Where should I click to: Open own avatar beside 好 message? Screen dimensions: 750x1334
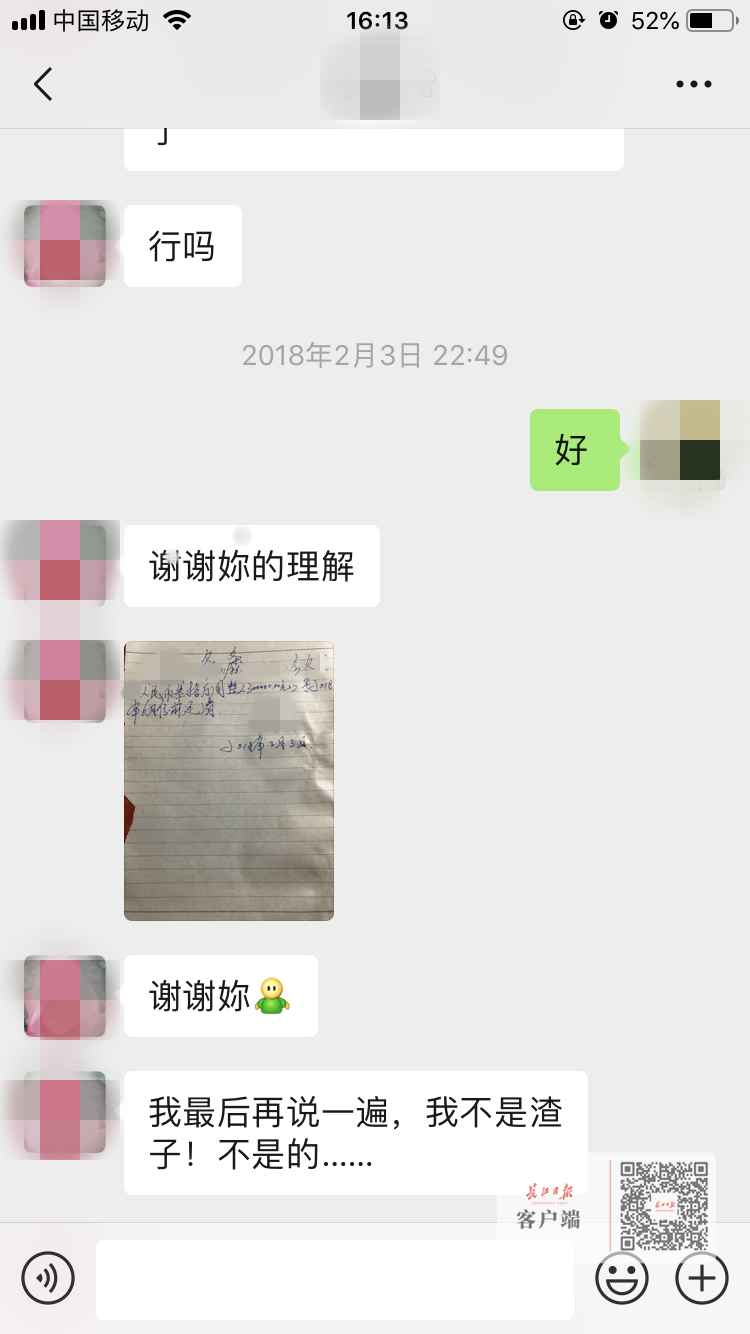680,441
